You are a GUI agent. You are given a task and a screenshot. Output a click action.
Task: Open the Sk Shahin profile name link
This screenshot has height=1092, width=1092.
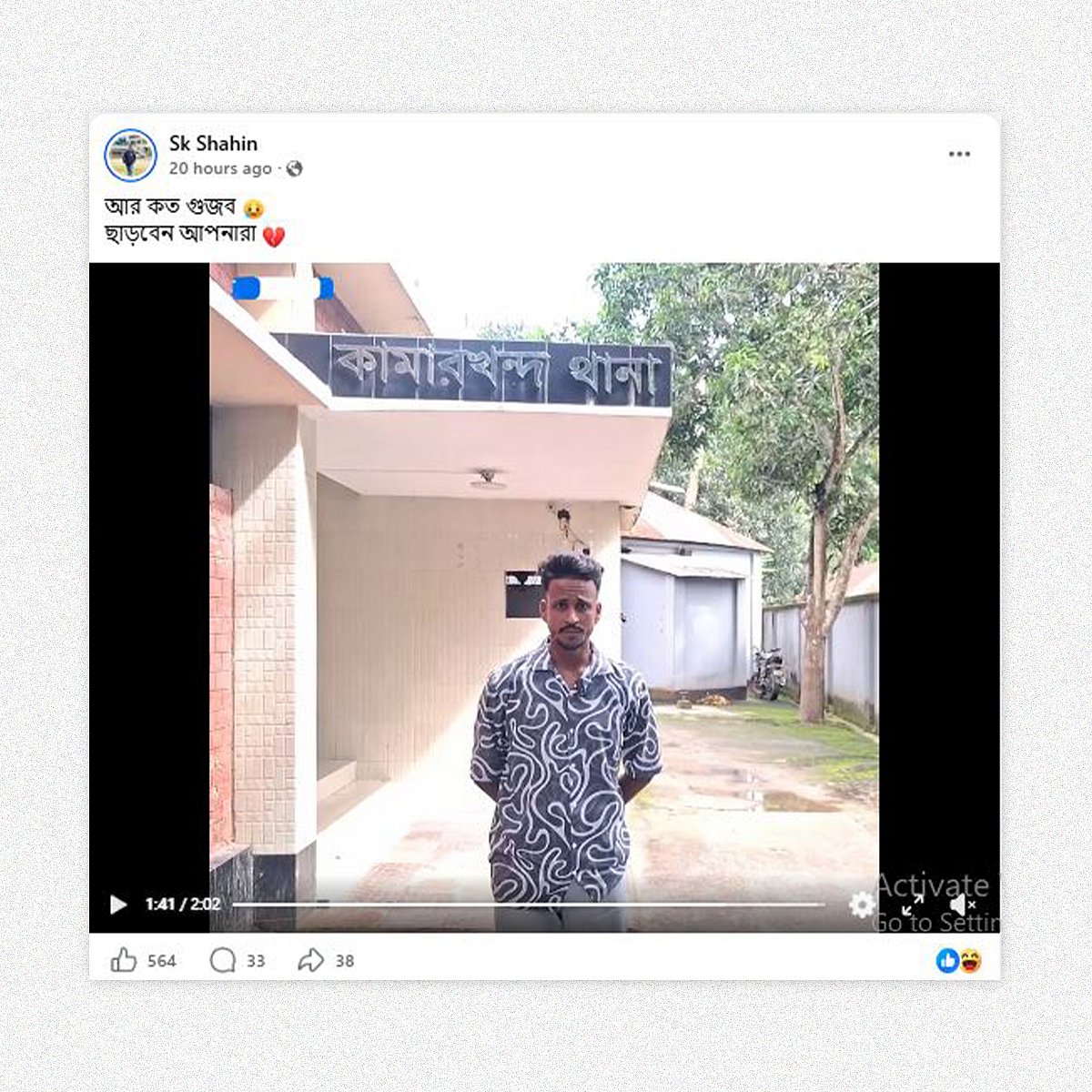[x=213, y=143]
